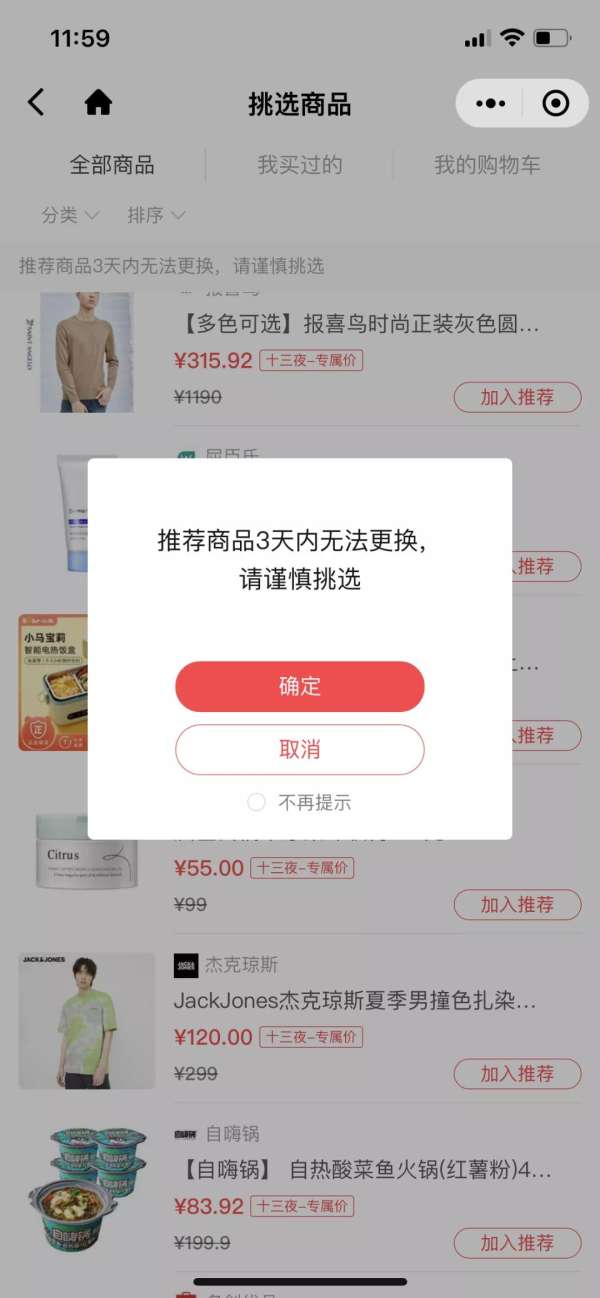
Task: Go back using the arrow icon
Action: (x=36, y=102)
